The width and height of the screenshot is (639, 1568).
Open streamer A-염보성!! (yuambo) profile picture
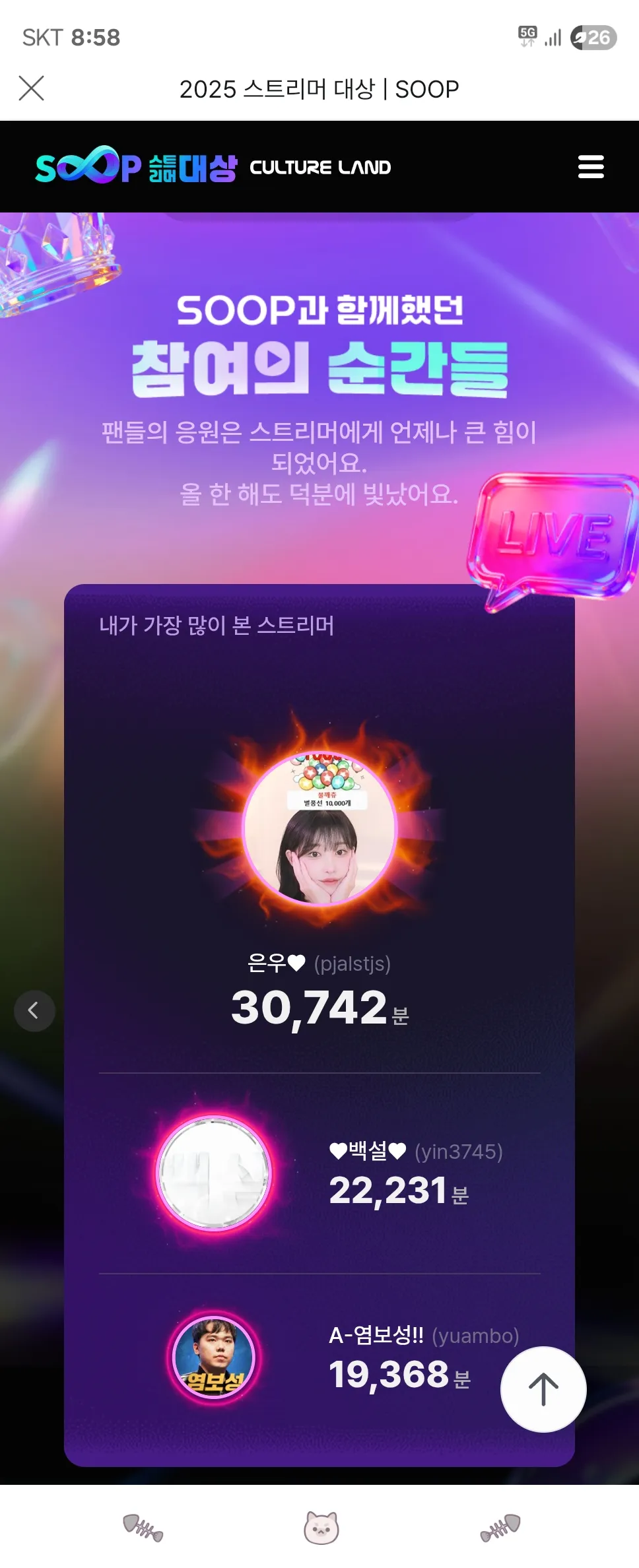click(x=213, y=1357)
